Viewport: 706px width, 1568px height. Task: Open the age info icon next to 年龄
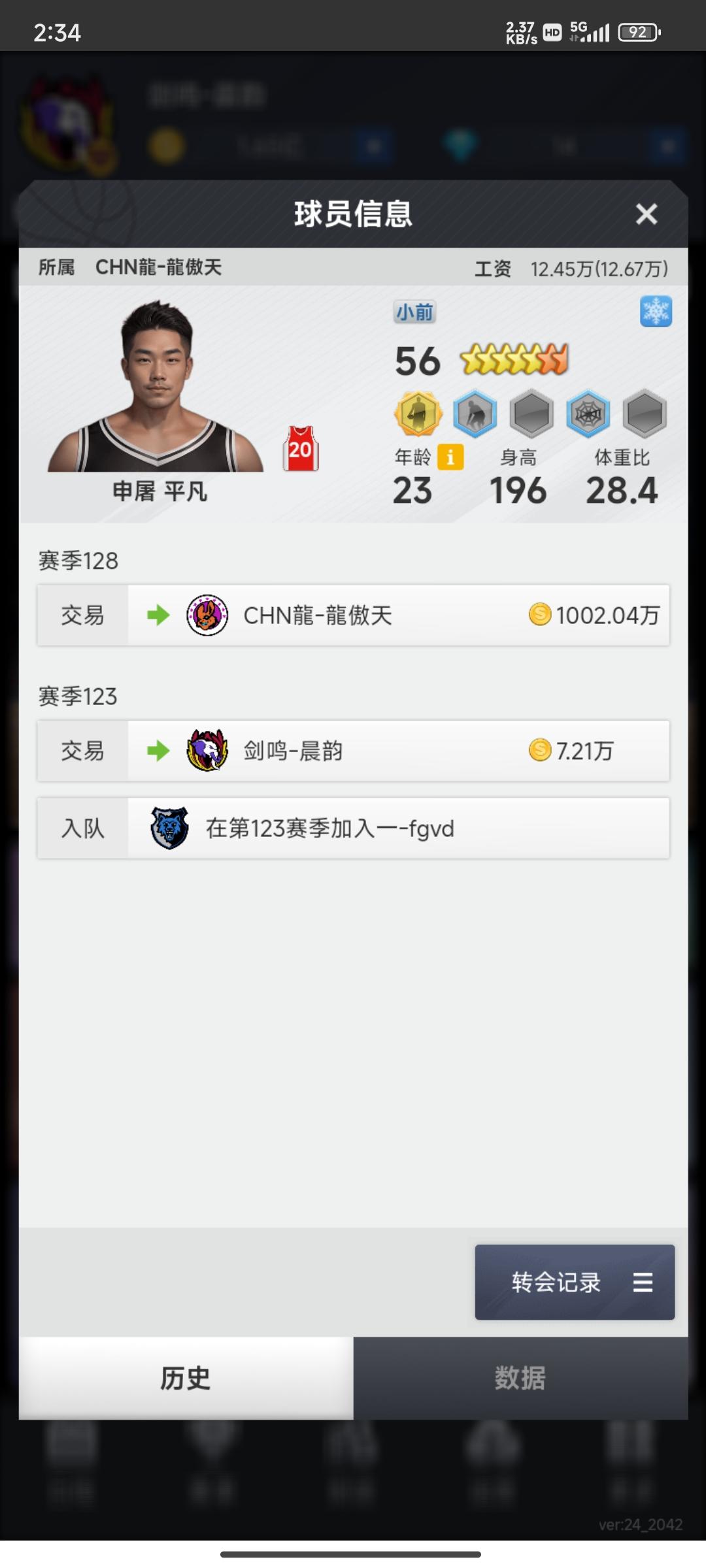point(451,456)
